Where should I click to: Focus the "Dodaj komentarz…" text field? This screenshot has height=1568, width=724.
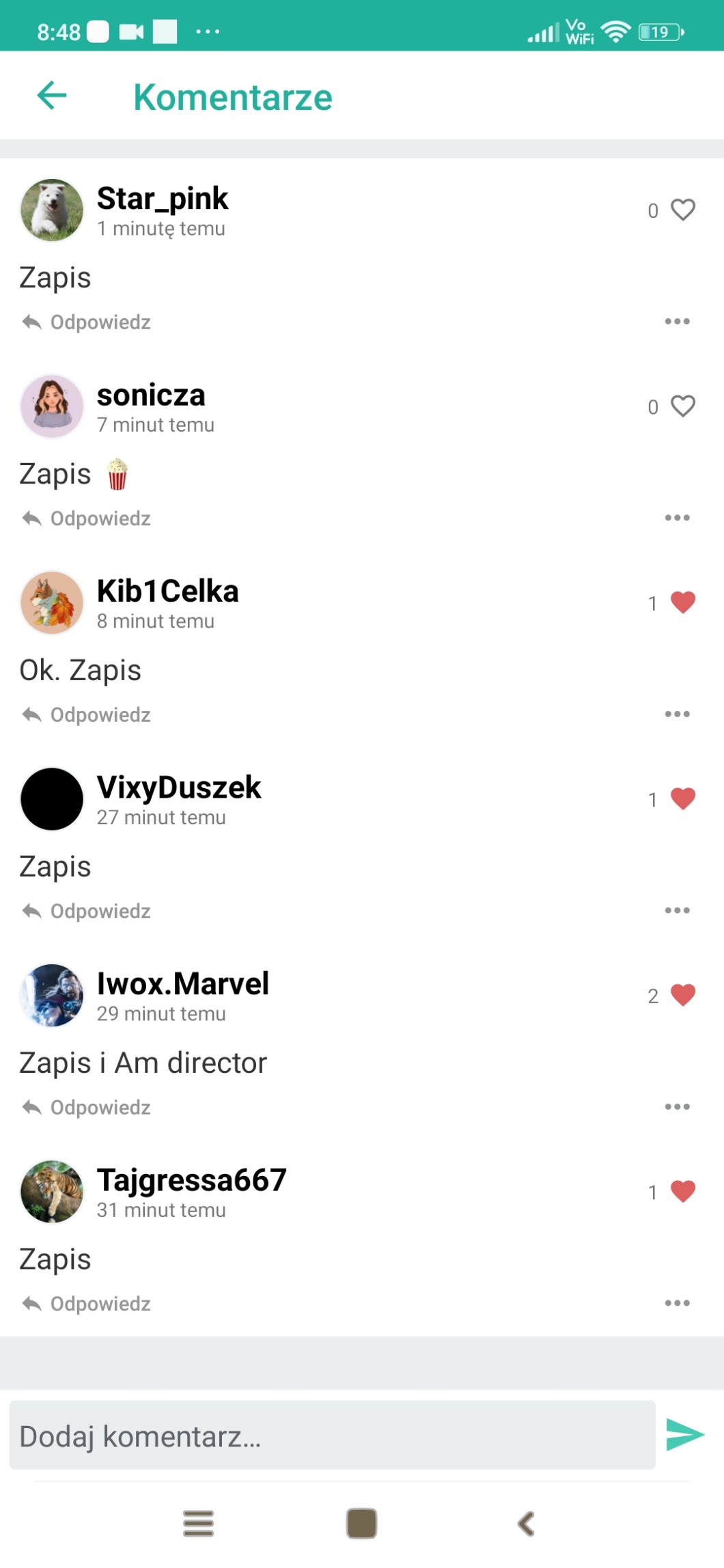click(x=332, y=1436)
